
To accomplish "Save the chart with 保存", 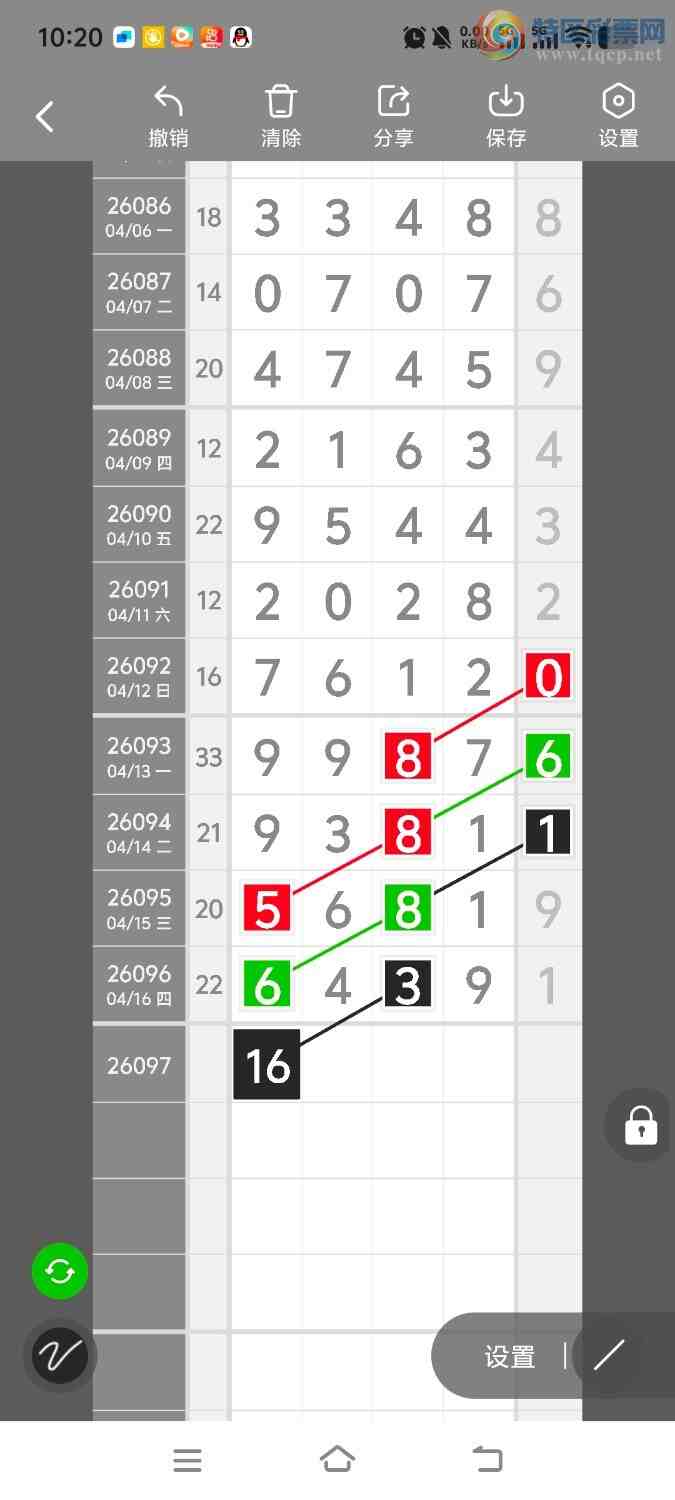I will 506,117.
